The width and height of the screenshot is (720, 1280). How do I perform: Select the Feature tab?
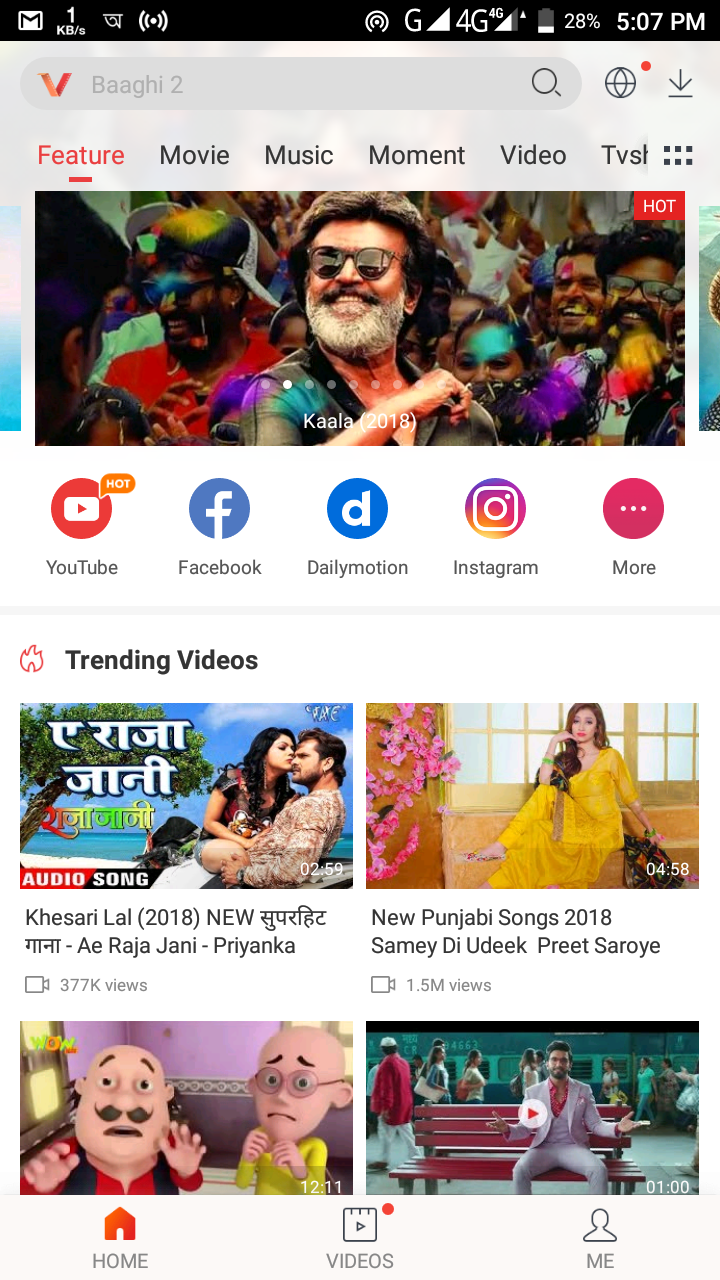click(81, 155)
